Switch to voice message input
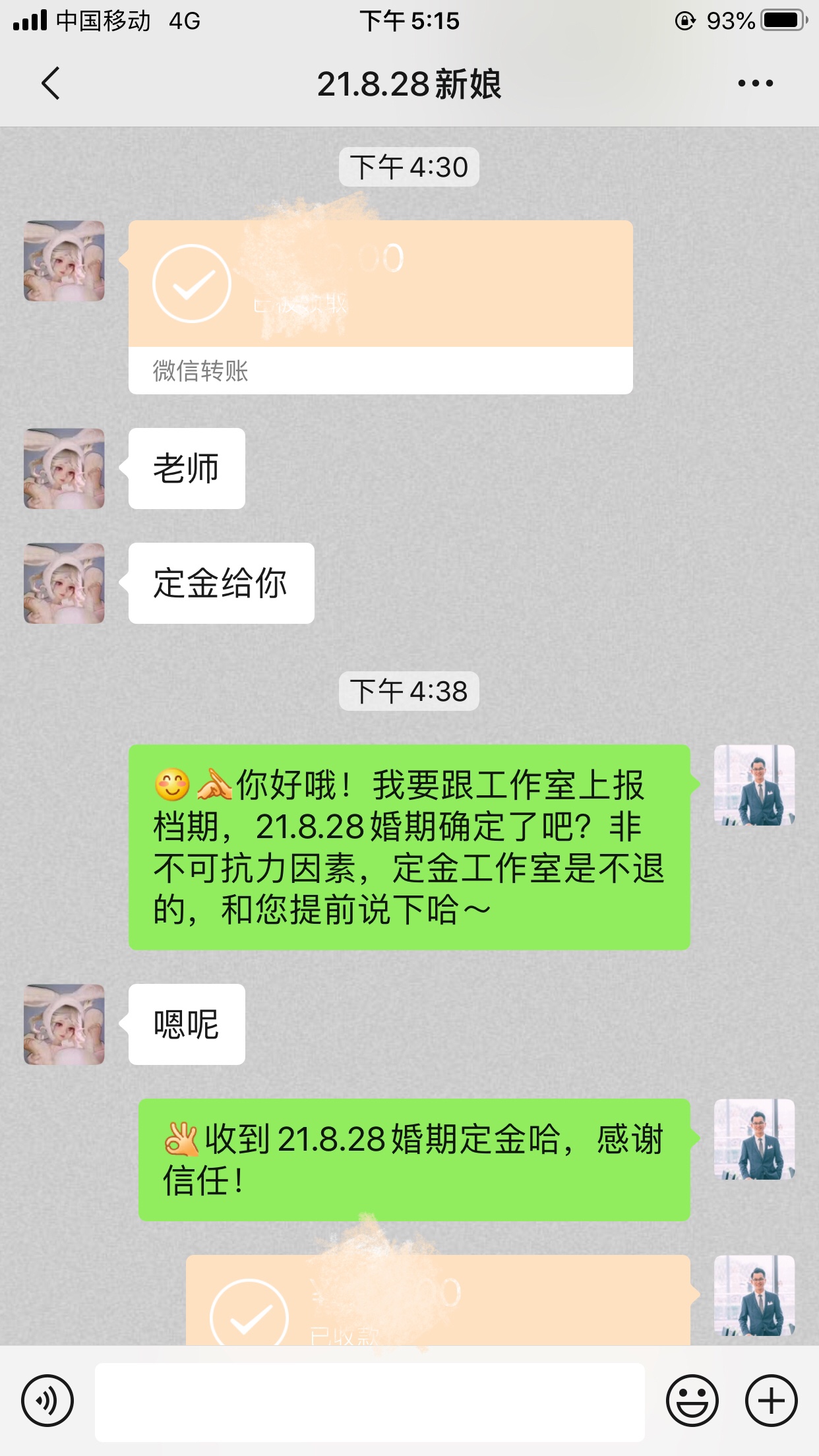Image resolution: width=819 pixels, height=1456 pixels. point(47,1401)
